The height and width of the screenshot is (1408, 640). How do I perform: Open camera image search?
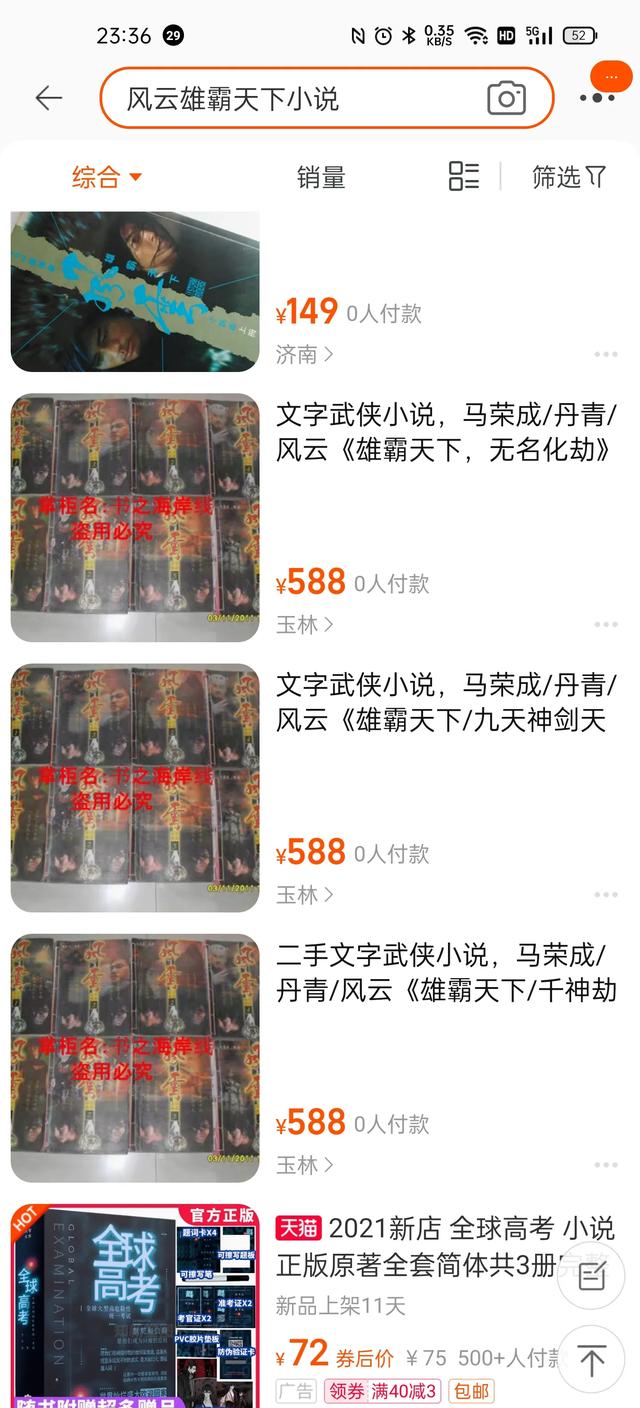click(x=507, y=98)
